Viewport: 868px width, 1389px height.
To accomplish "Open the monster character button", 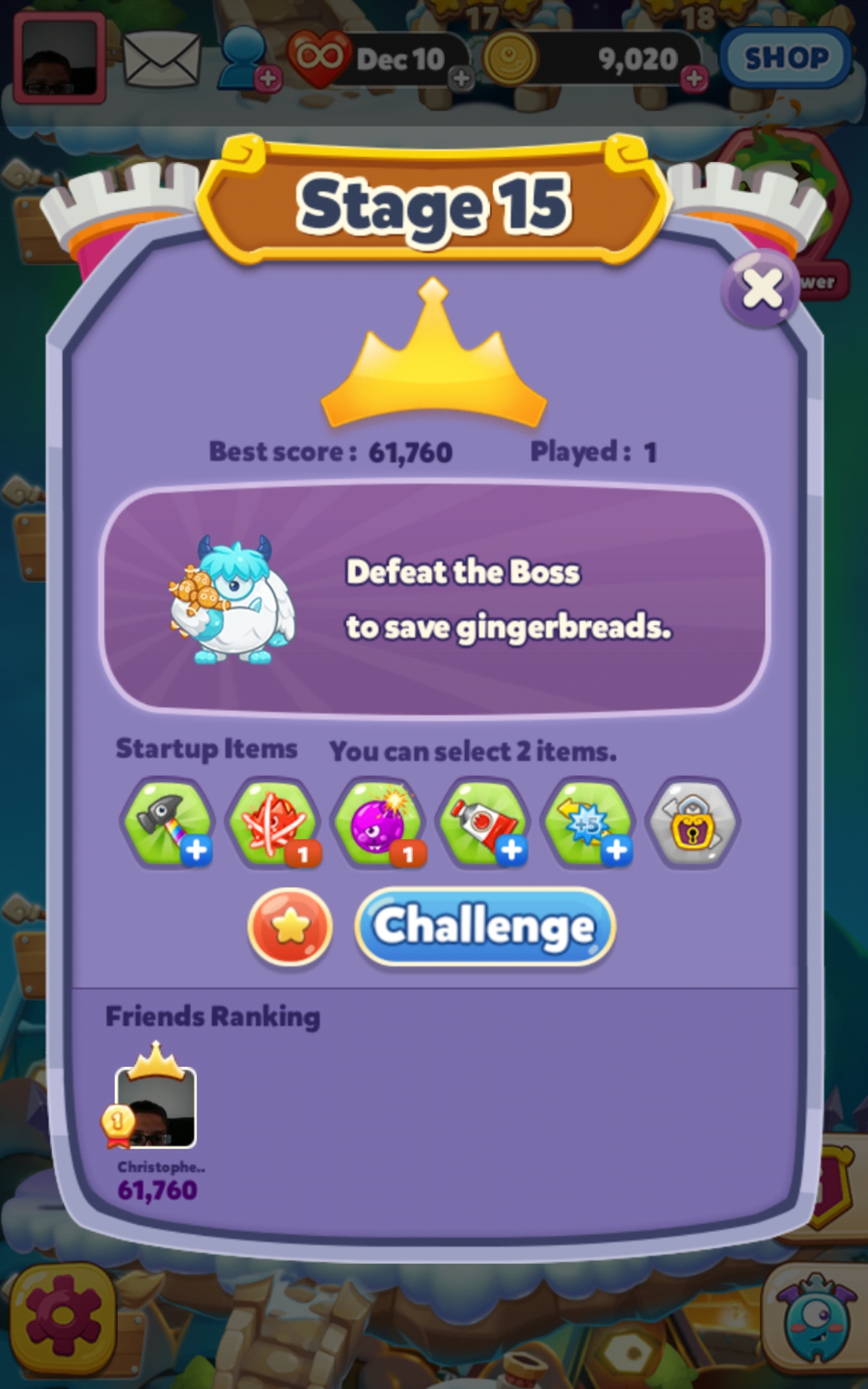I will (817, 1318).
